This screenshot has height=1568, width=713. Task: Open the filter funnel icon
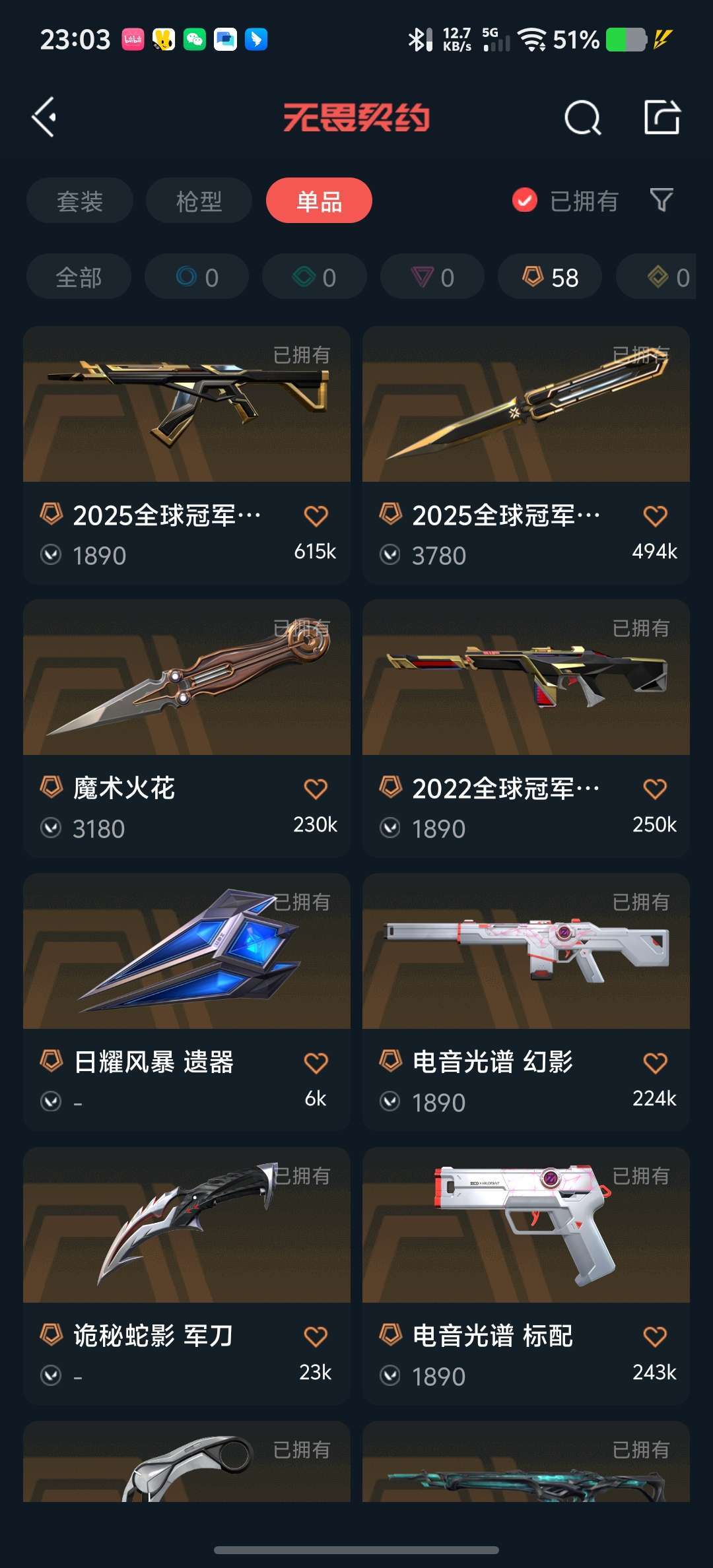(x=662, y=200)
